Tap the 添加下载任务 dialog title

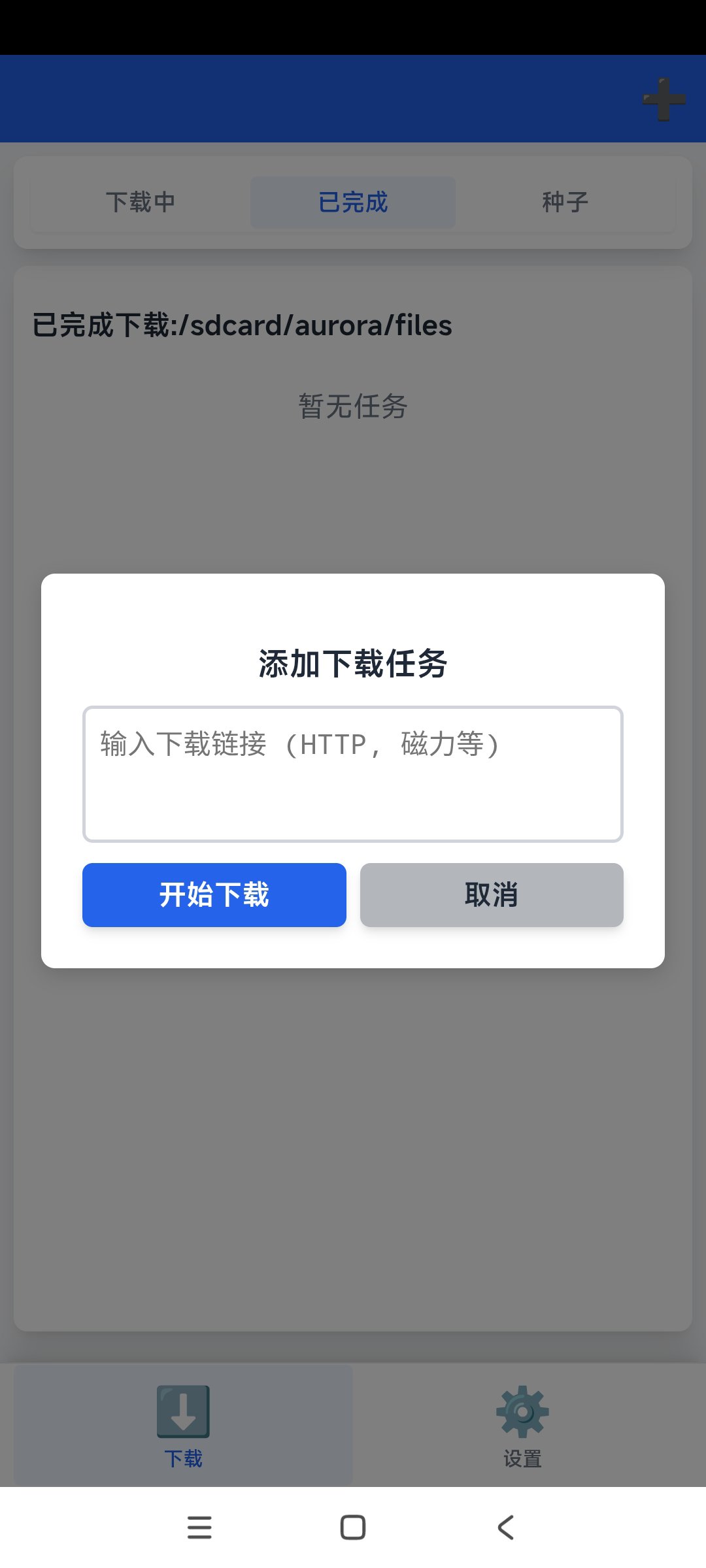pos(353,662)
